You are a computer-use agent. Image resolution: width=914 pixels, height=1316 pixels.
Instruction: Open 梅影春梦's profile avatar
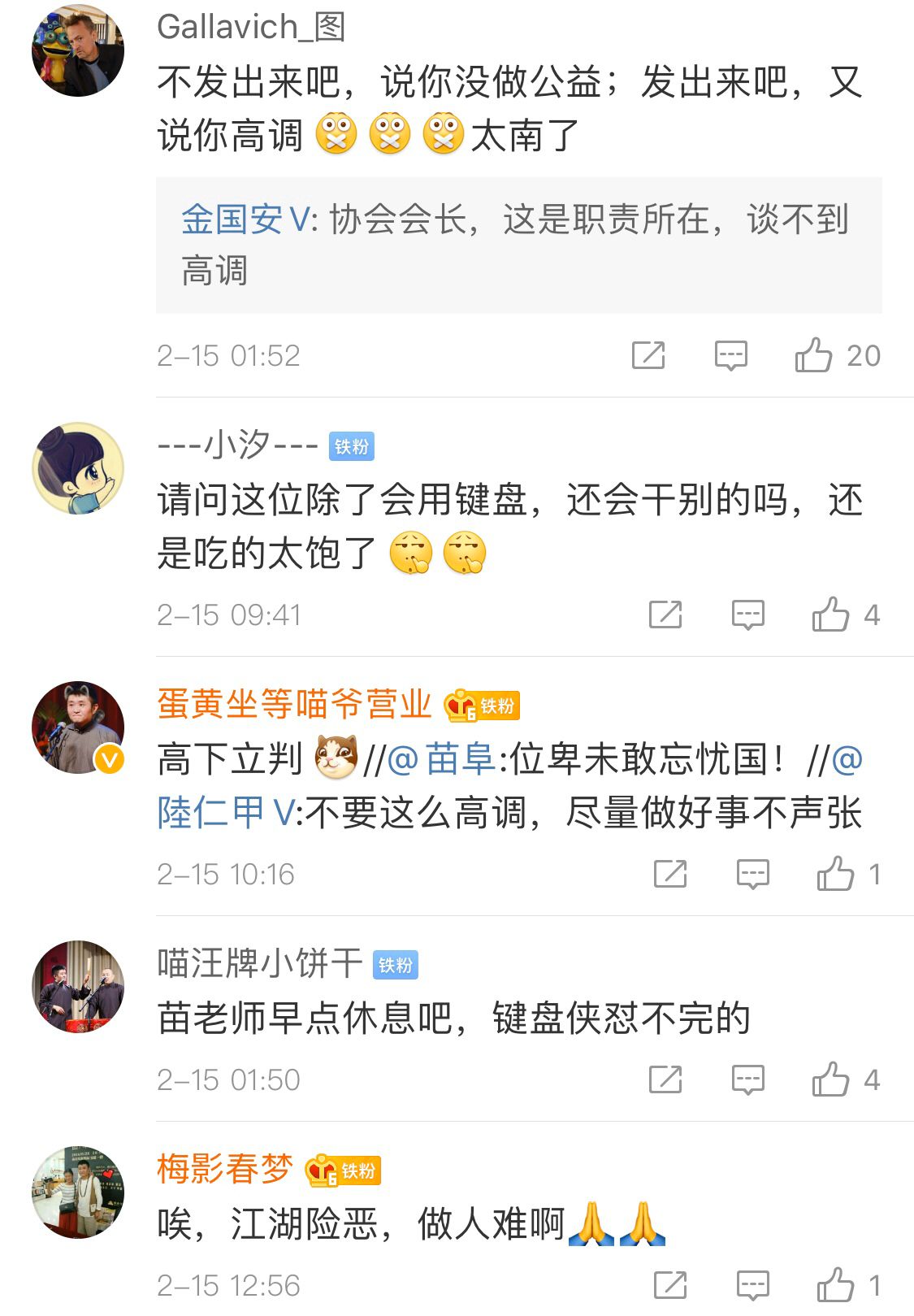pyautogui.click(x=77, y=1192)
